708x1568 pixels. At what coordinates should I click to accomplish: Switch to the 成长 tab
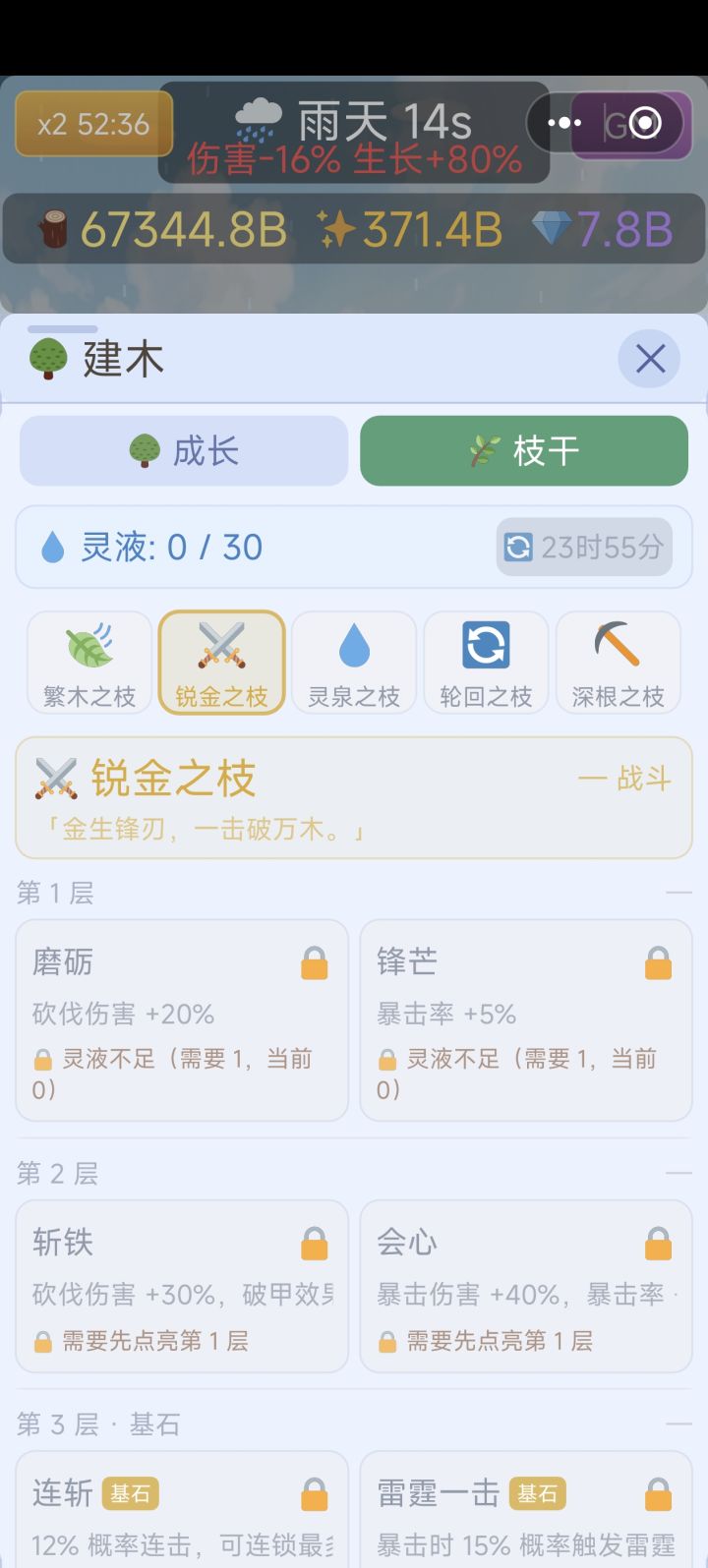tap(183, 450)
